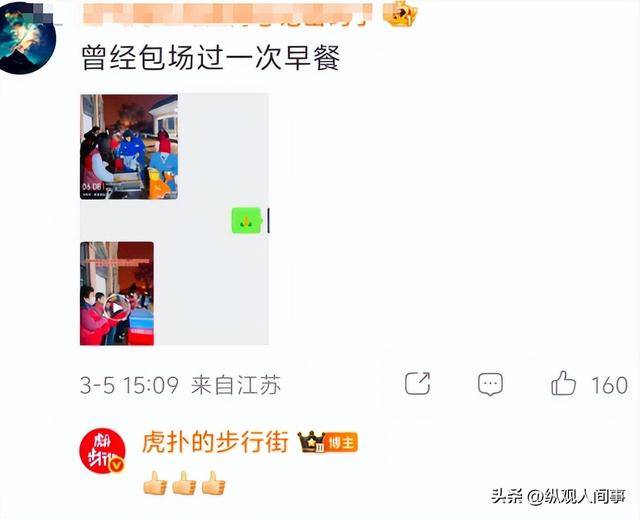Viewport: 640px width, 519px height.
Task: Open the commenter's profile avatar
Action: click(x=25, y=35)
